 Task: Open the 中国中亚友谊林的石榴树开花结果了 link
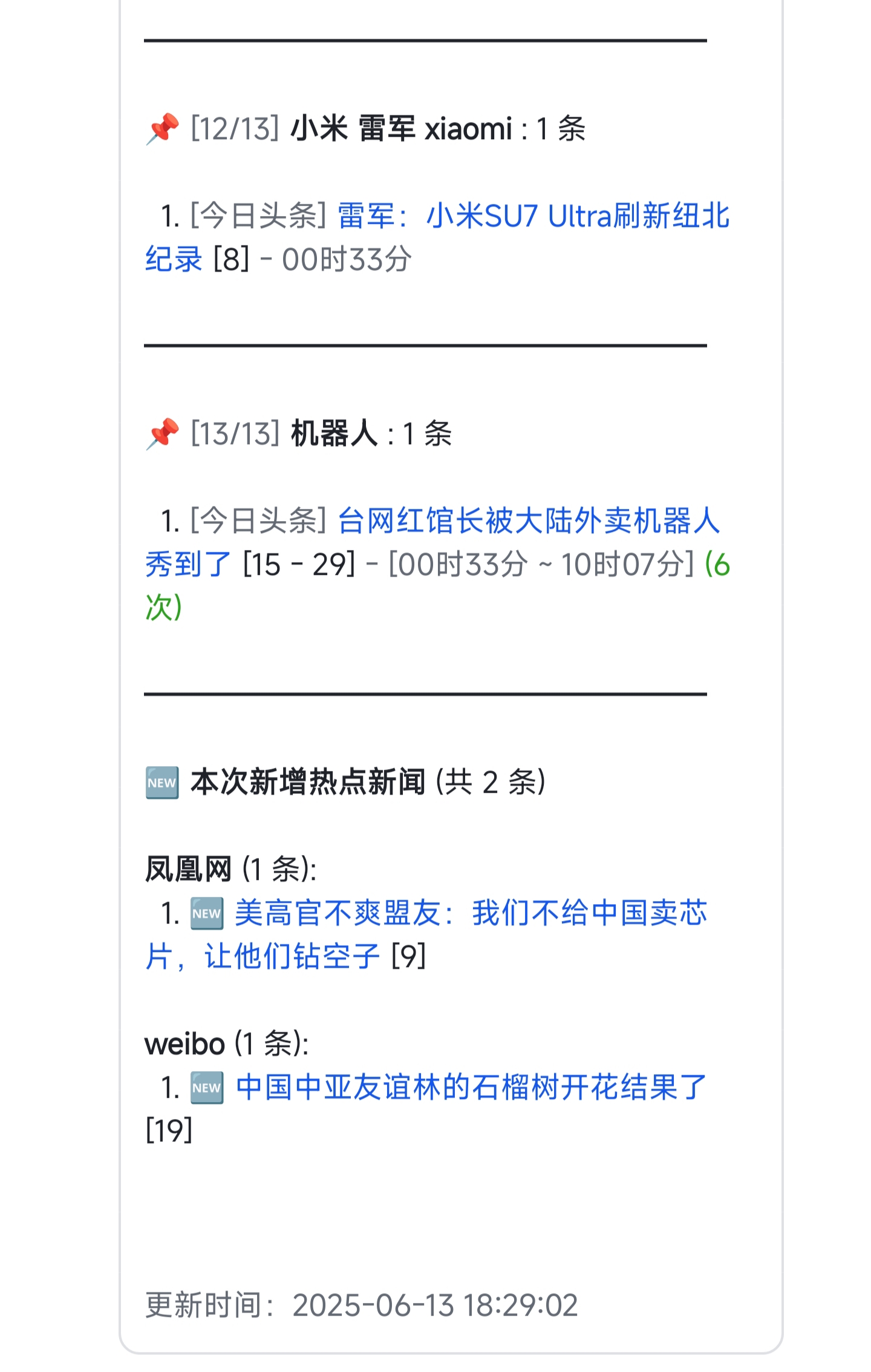[470, 1088]
